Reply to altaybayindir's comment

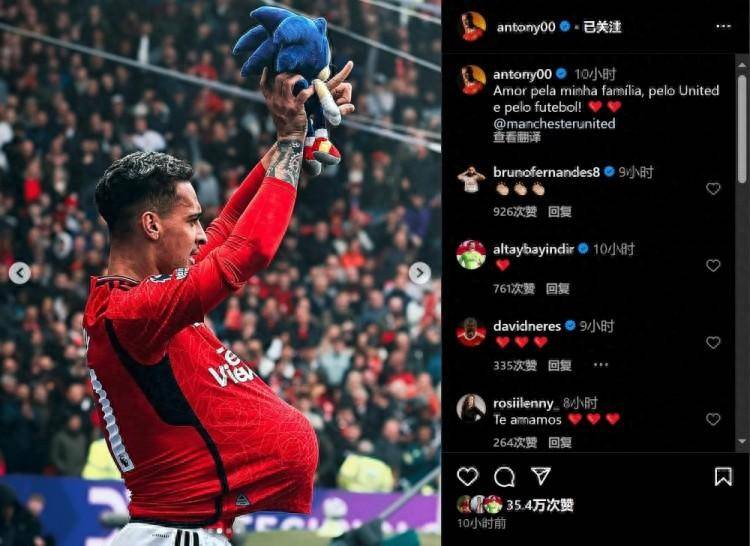pyautogui.click(x=558, y=288)
